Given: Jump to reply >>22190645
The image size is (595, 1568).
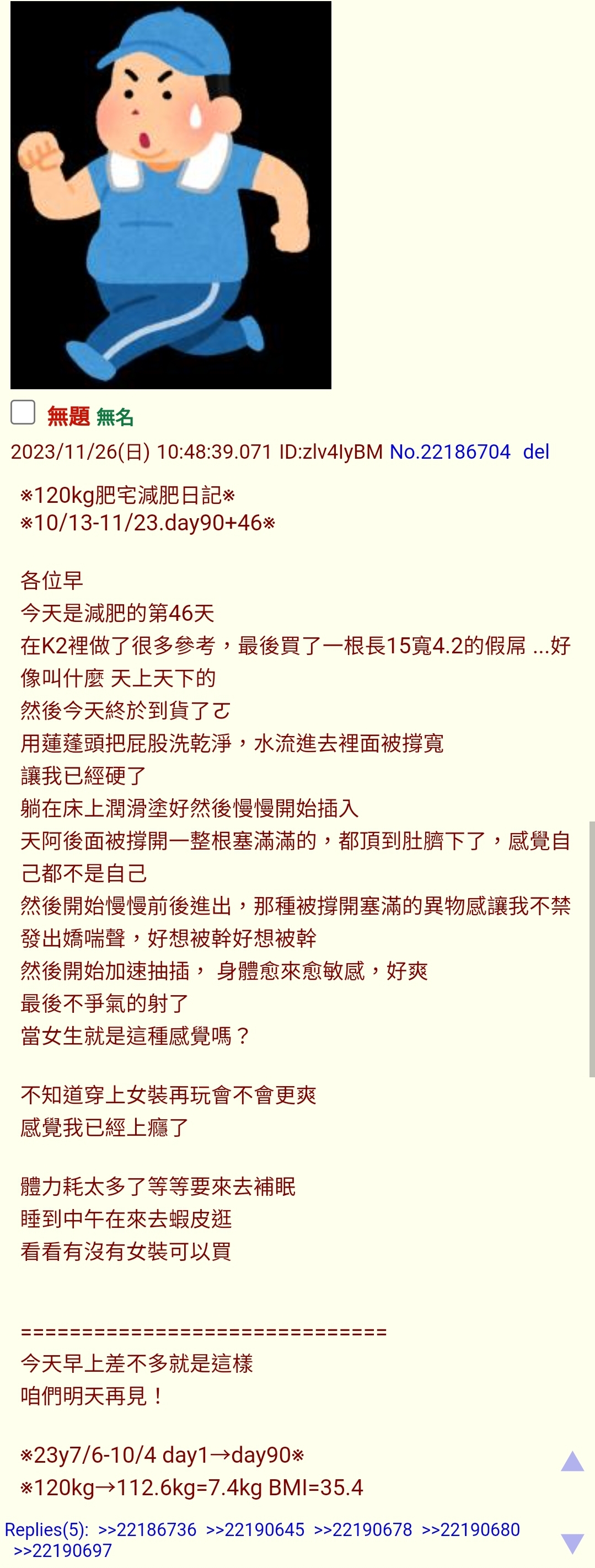Looking at the screenshot, I should [255, 1529].
